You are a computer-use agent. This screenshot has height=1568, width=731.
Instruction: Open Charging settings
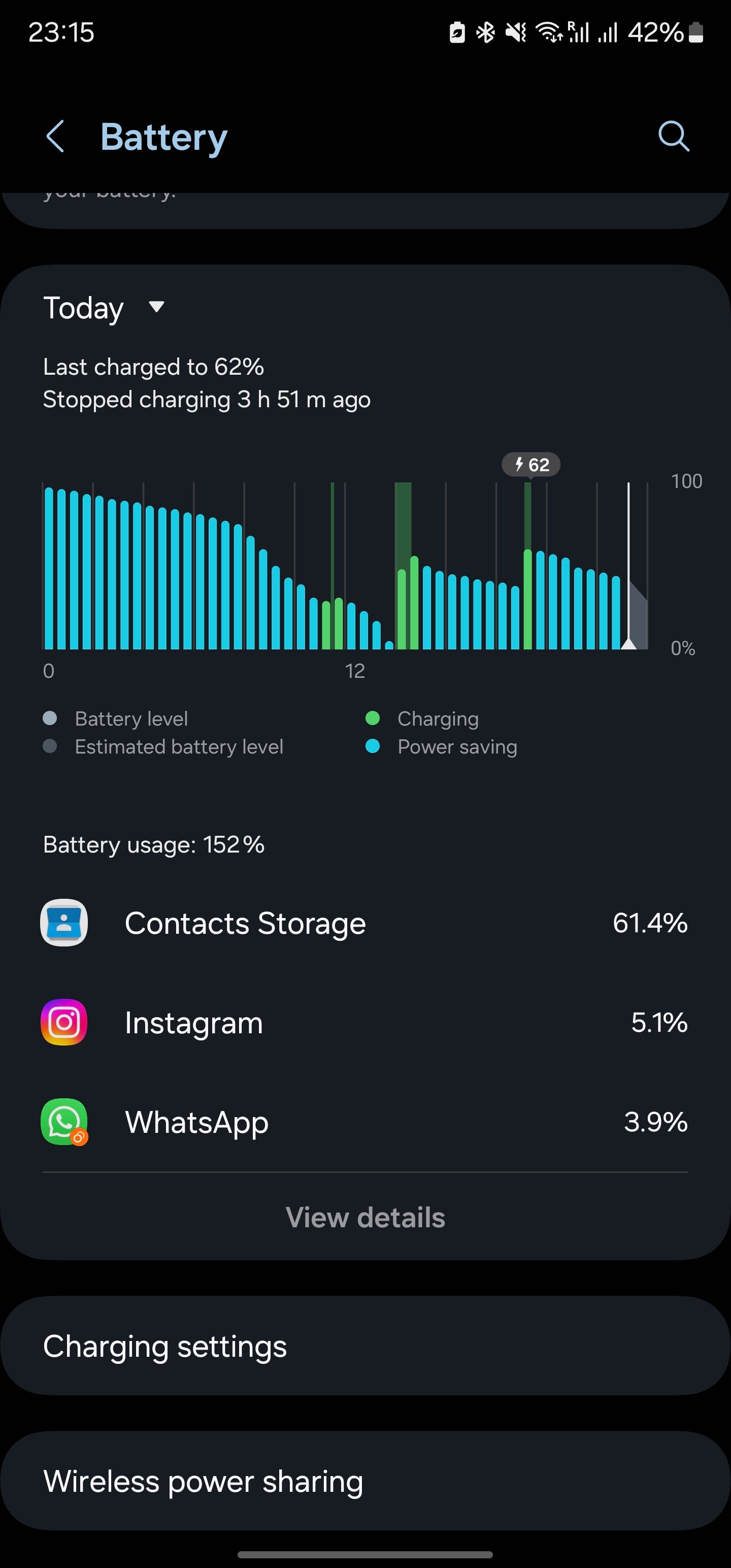tap(365, 1346)
